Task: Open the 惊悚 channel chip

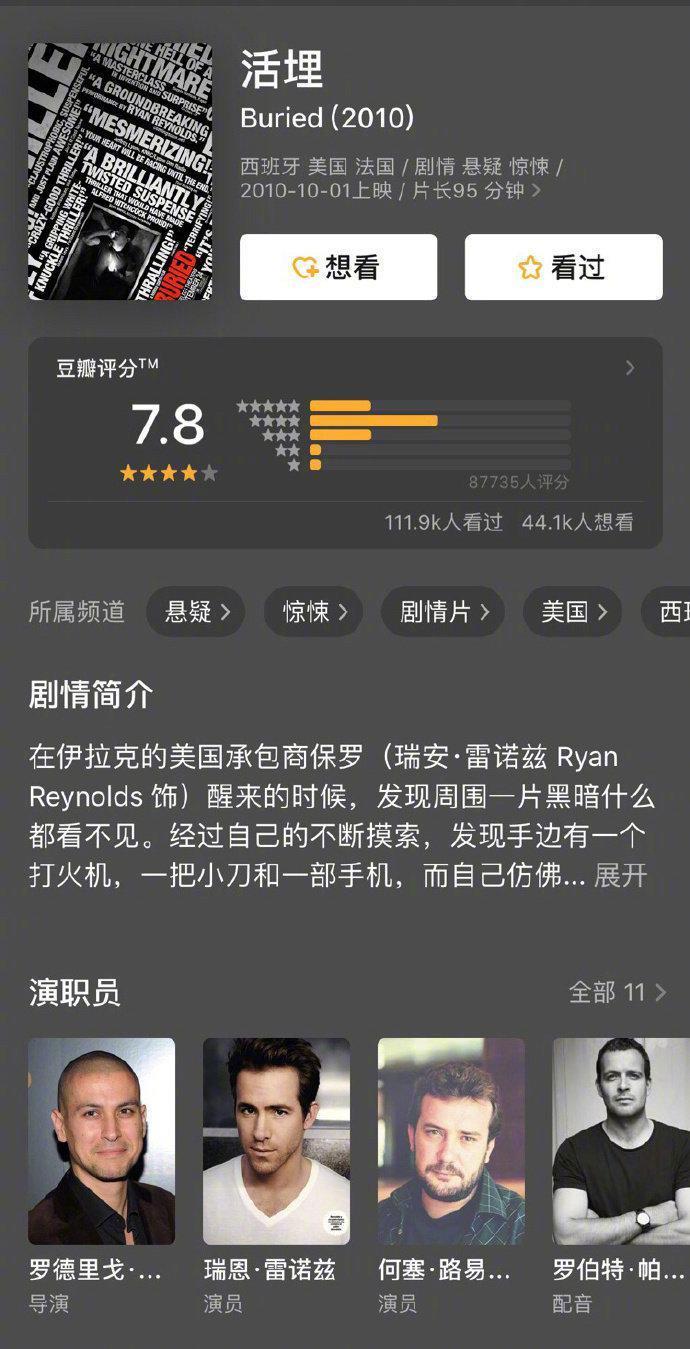Action: point(314,612)
